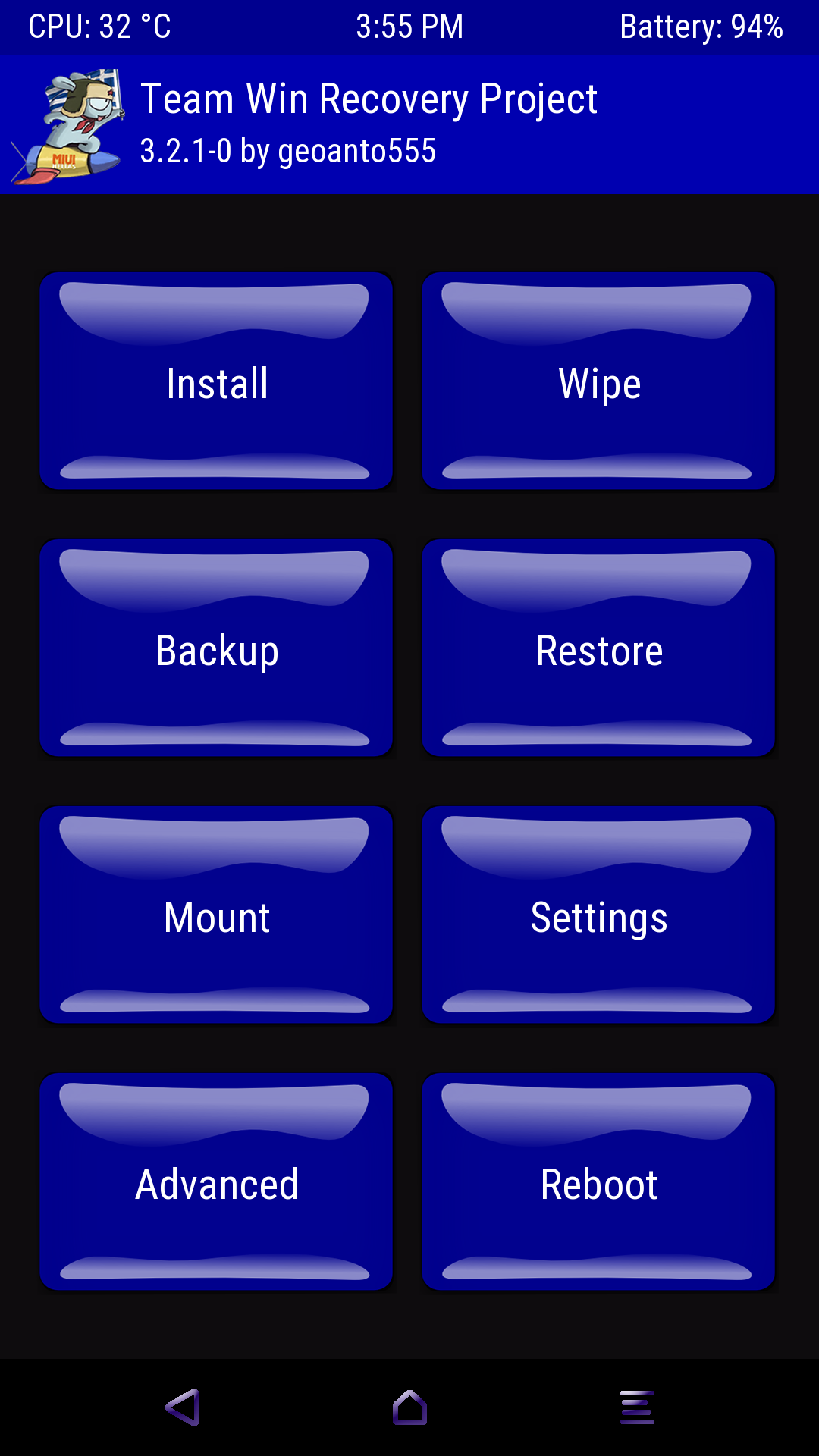
Task: Open TWRP Settings
Action: coord(599,915)
